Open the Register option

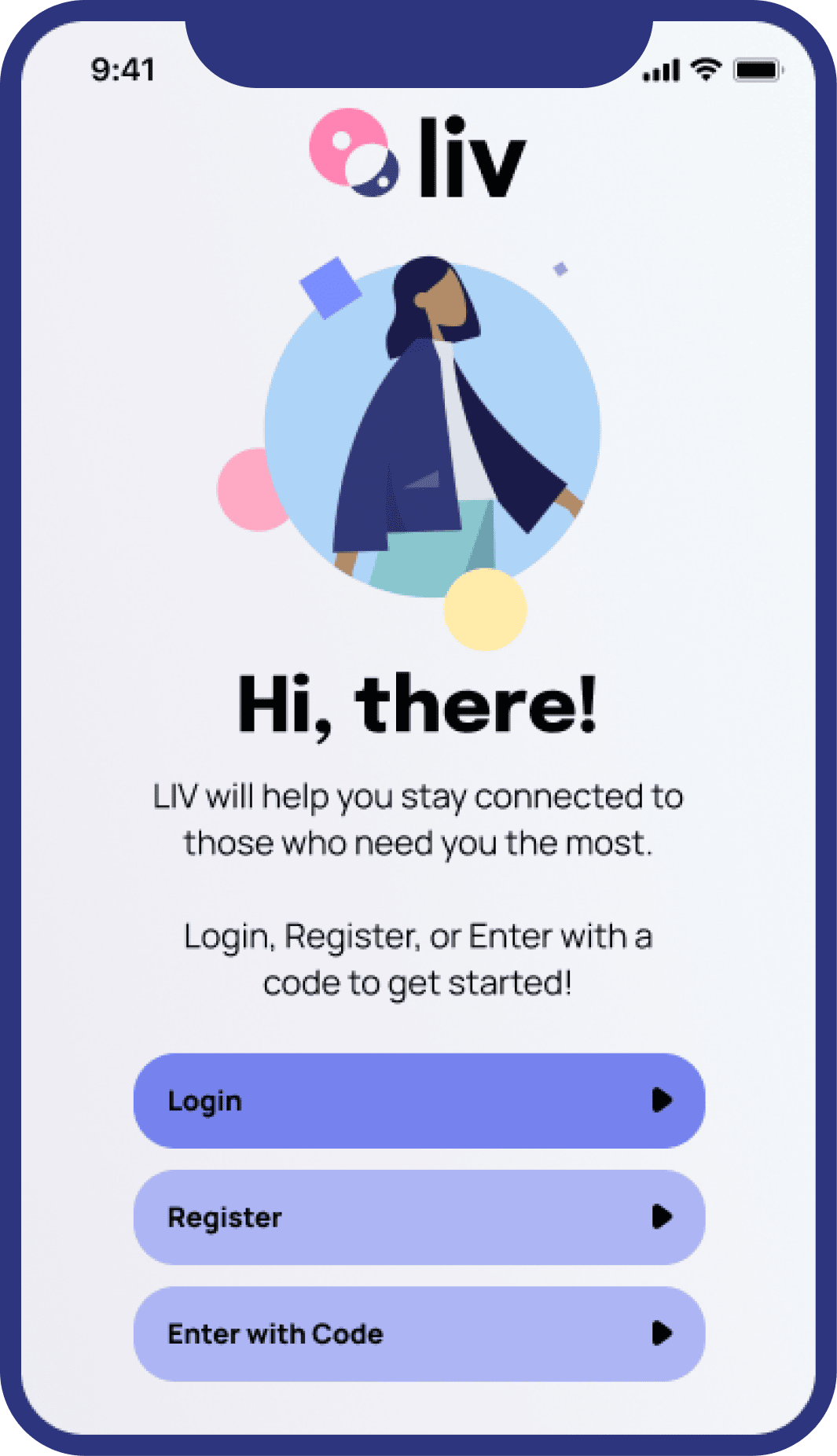click(419, 1217)
